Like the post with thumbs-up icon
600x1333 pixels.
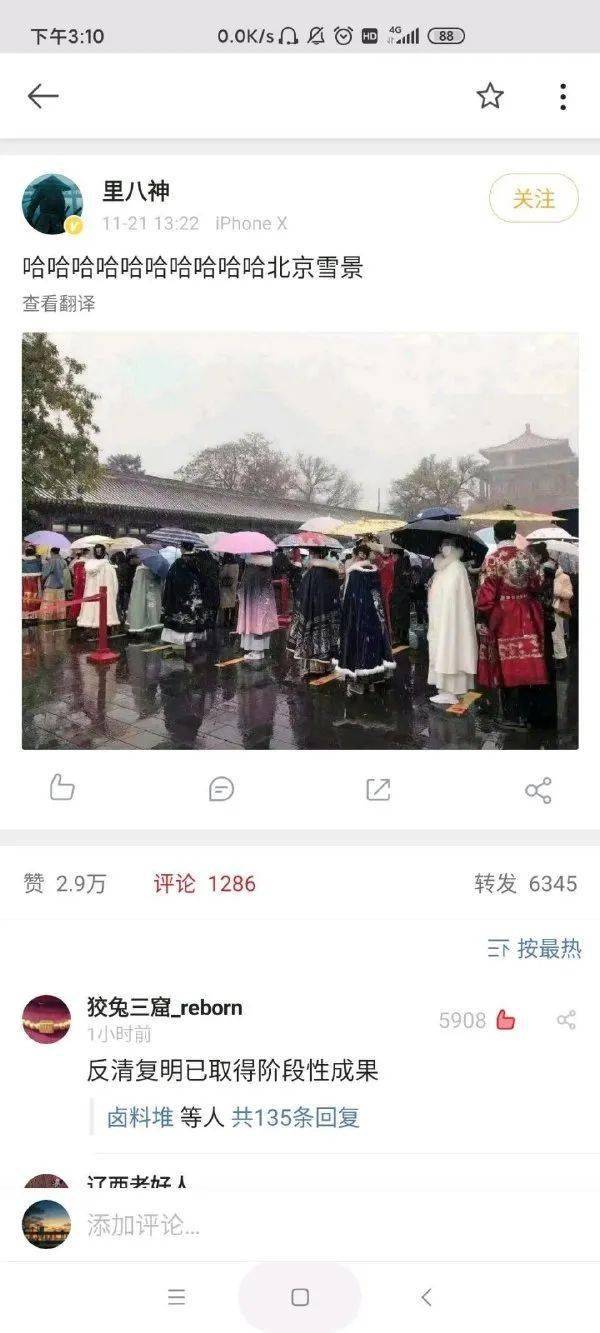(62, 789)
